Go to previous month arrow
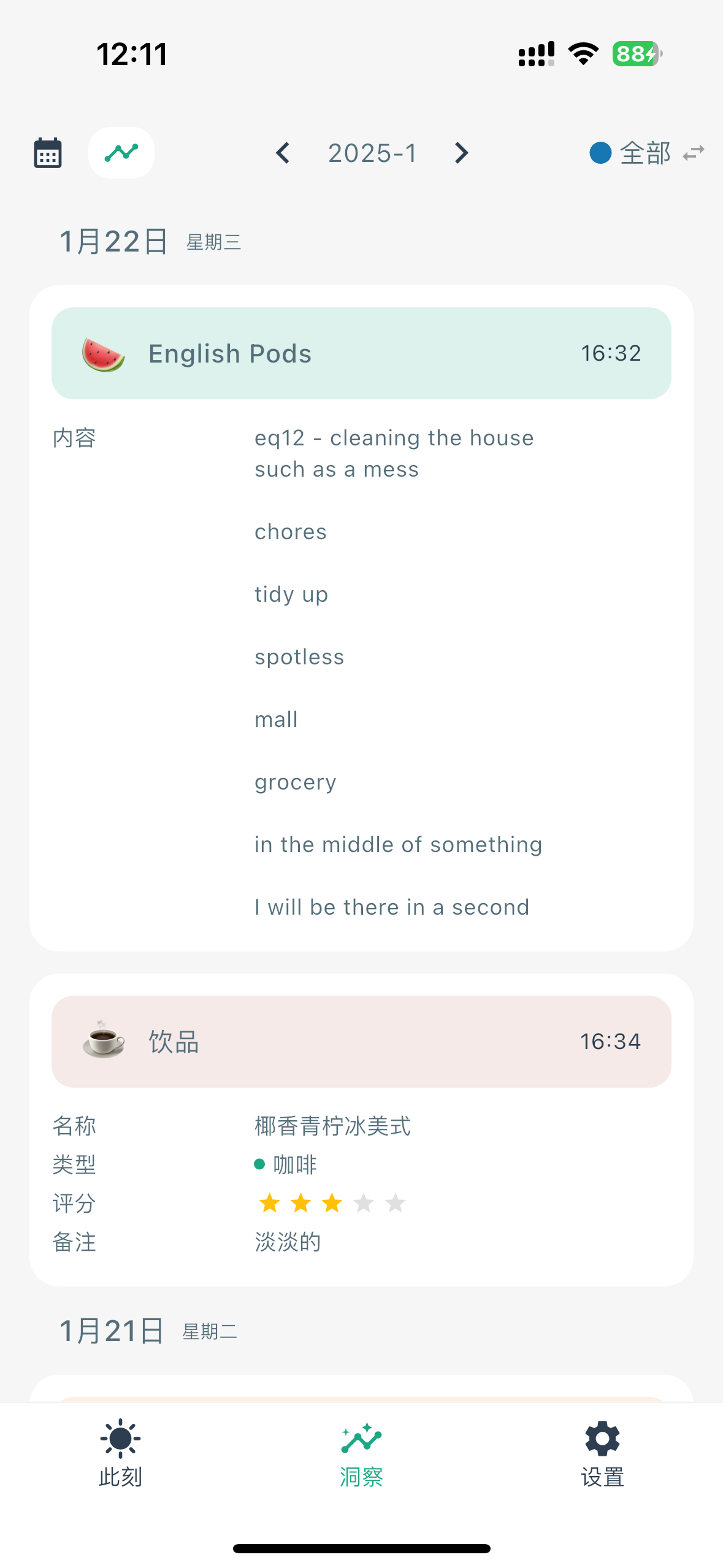 click(x=283, y=153)
